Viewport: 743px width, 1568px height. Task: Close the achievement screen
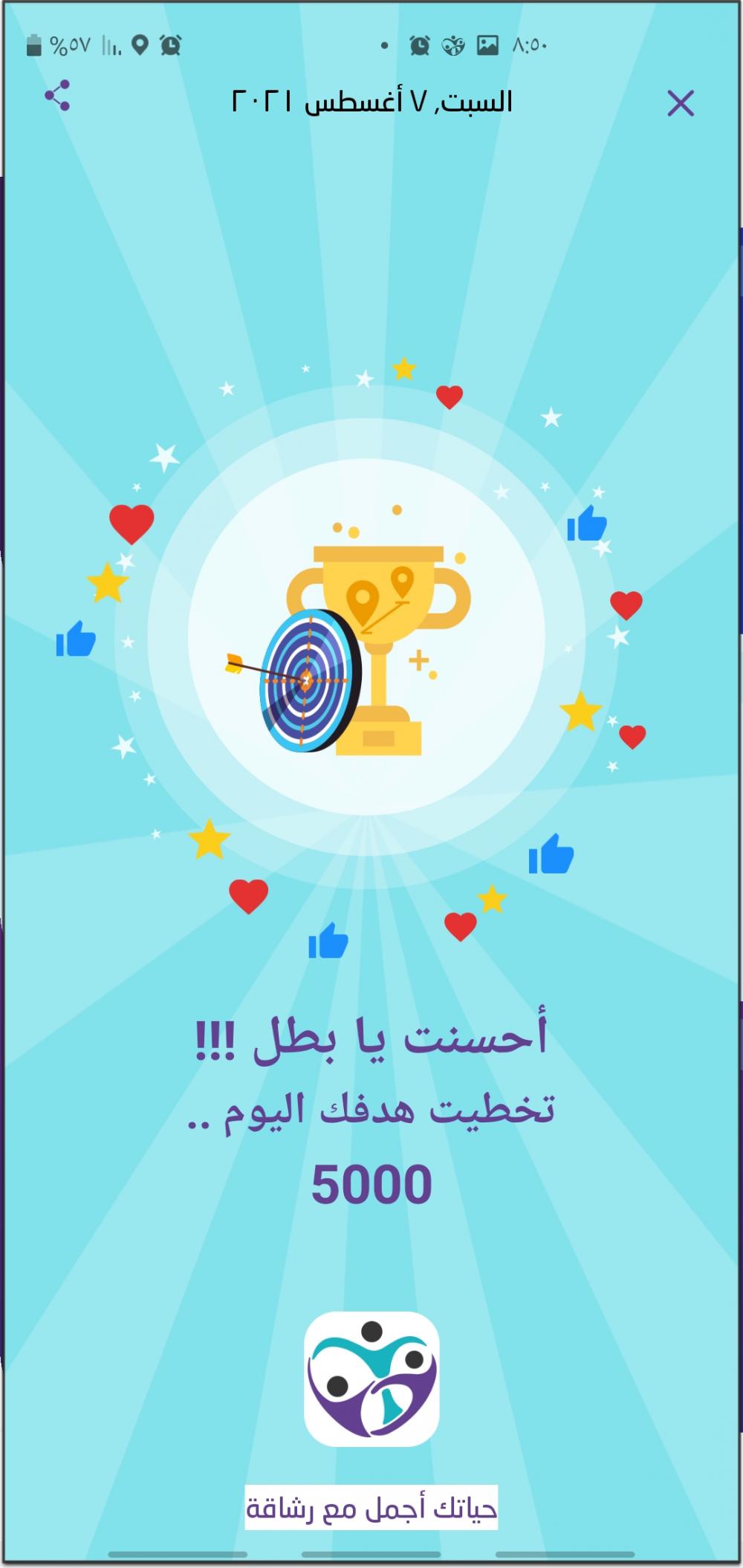click(680, 104)
